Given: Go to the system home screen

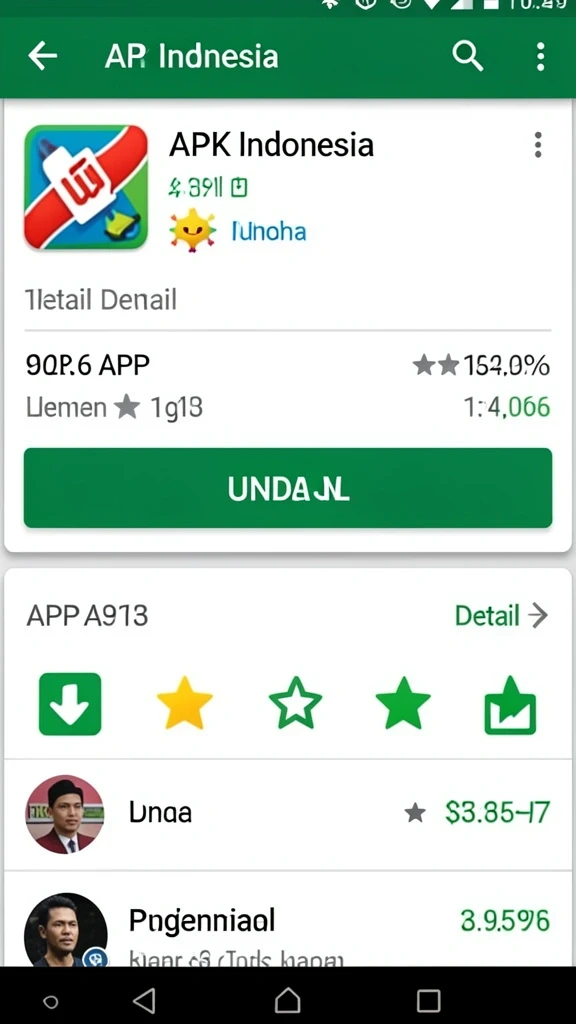Looking at the screenshot, I should pyautogui.click(x=287, y=1000).
